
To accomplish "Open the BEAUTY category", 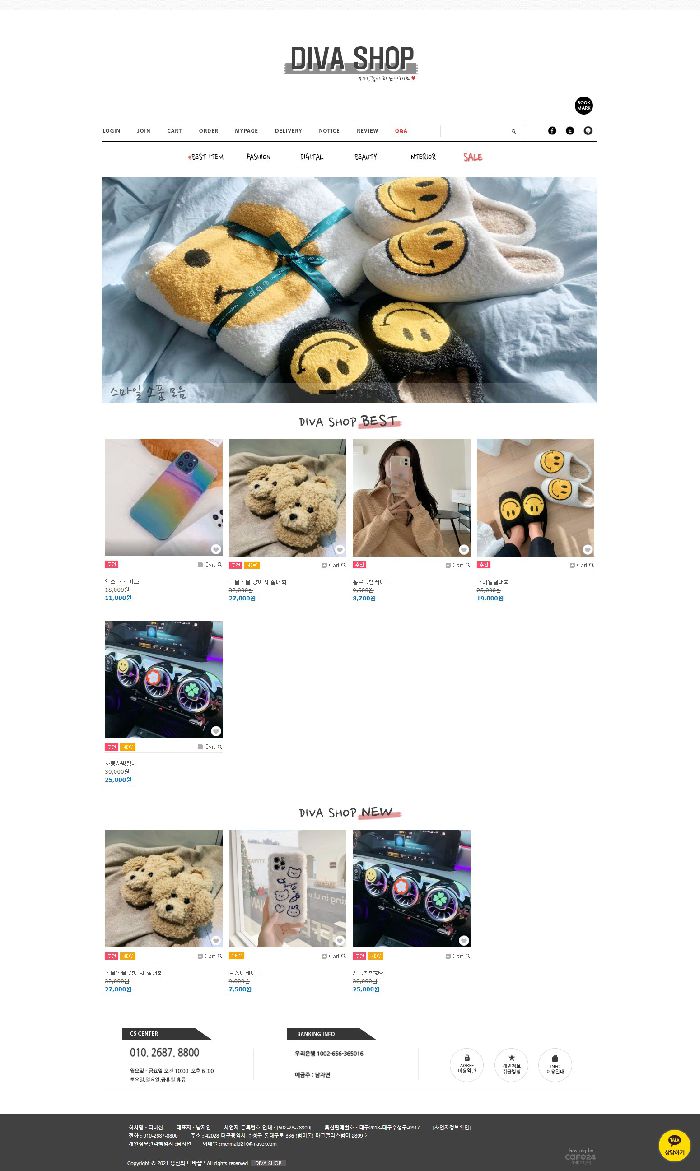I will [x=365, y=157].
